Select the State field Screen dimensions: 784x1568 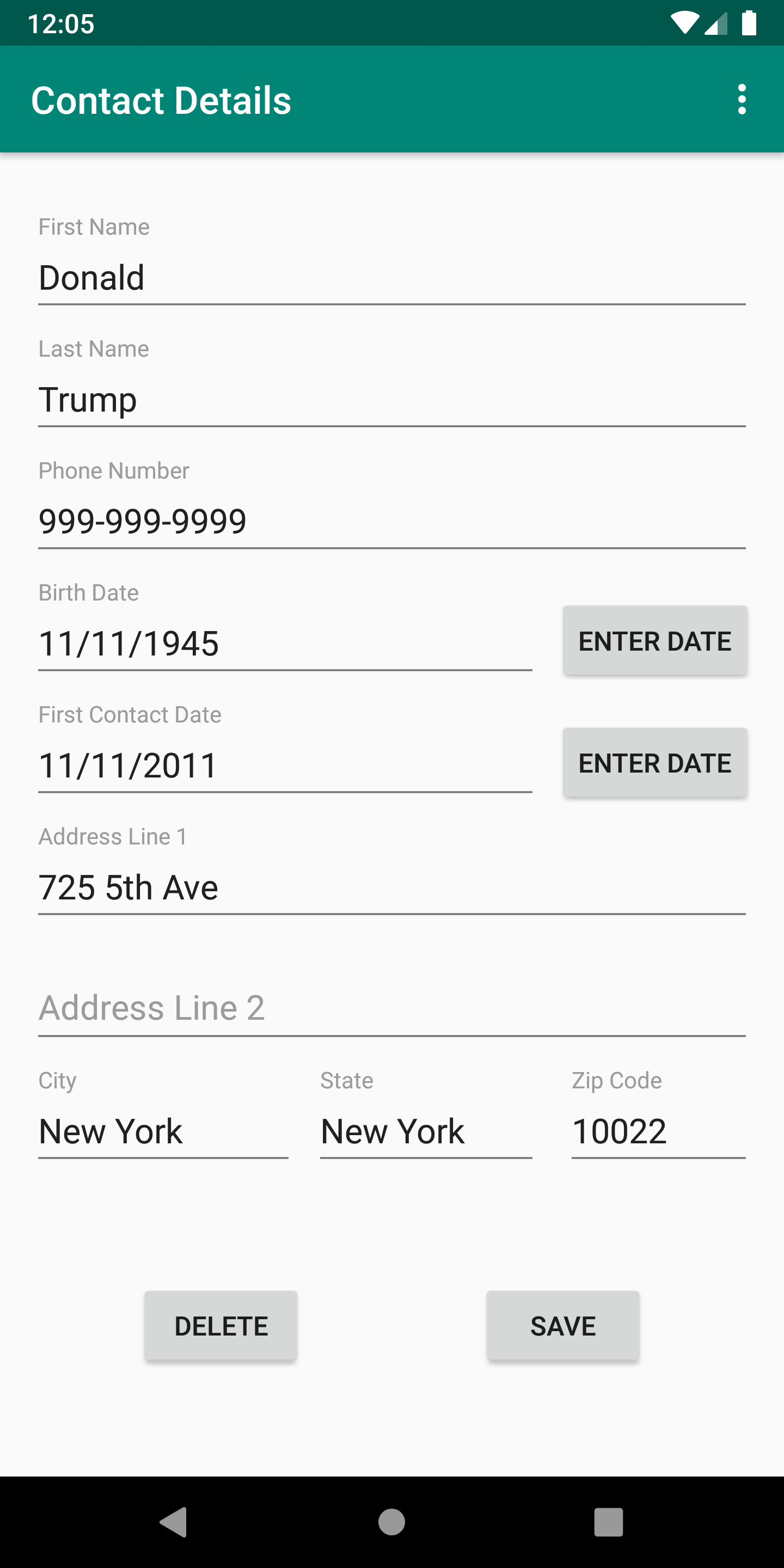(x=425, y=1131)
